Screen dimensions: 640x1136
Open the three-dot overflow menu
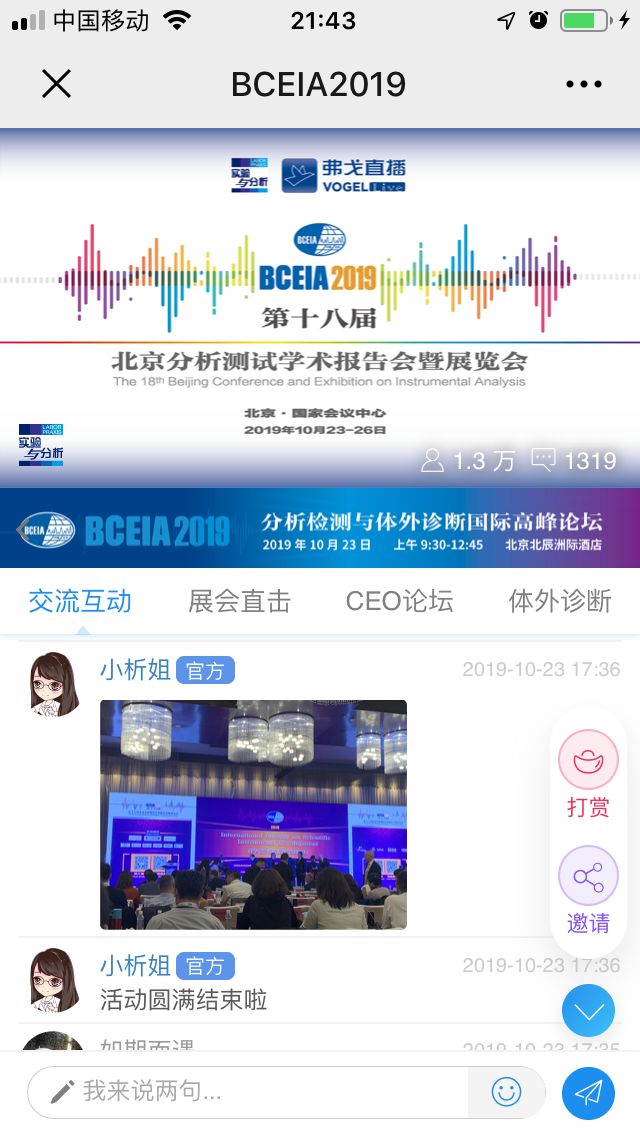[584, 85]
